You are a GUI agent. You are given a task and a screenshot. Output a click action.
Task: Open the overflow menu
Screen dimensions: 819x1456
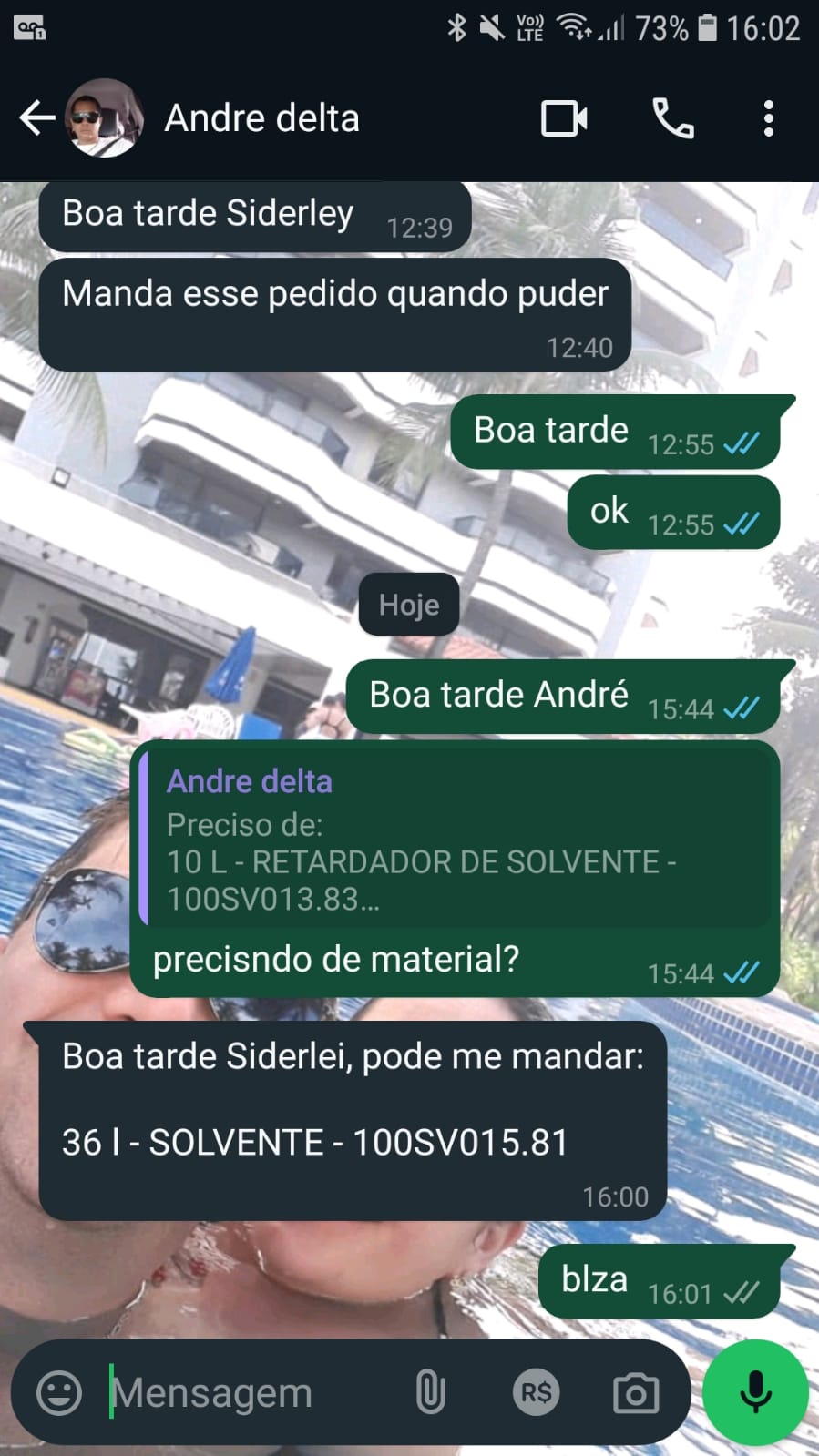pos(769,118)
